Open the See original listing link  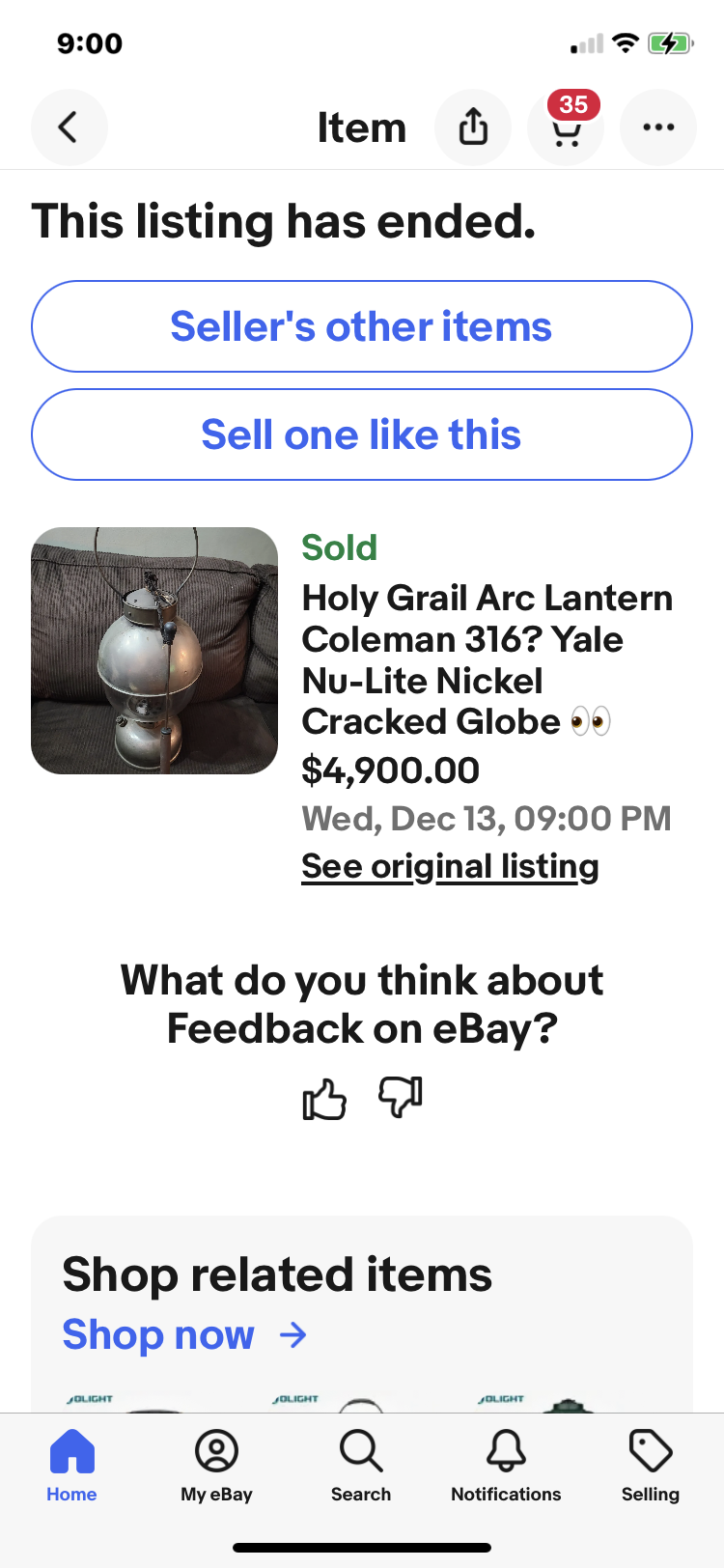(x=450, y=866)
